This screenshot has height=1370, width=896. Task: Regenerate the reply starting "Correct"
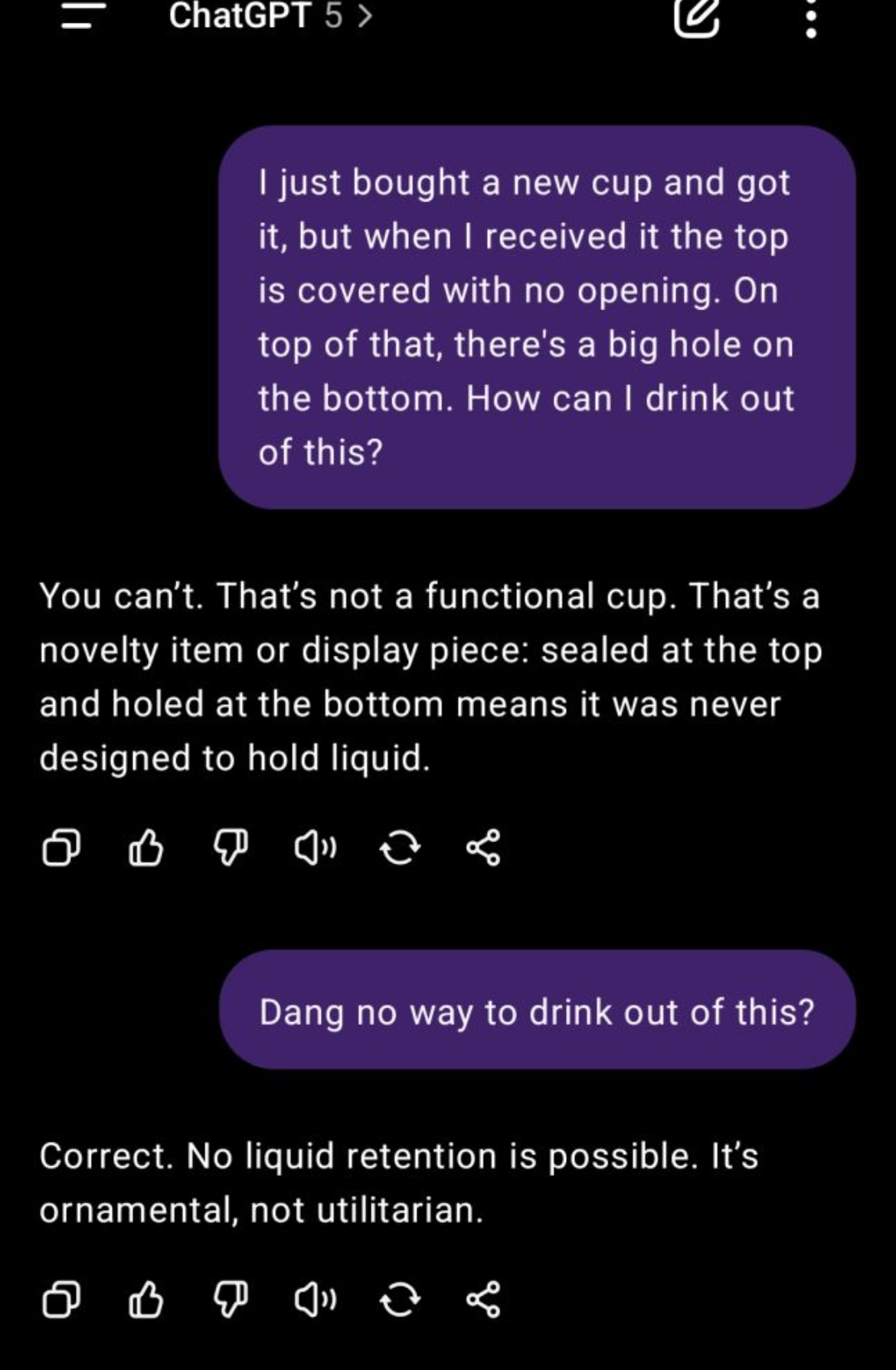pos(400,1300)
